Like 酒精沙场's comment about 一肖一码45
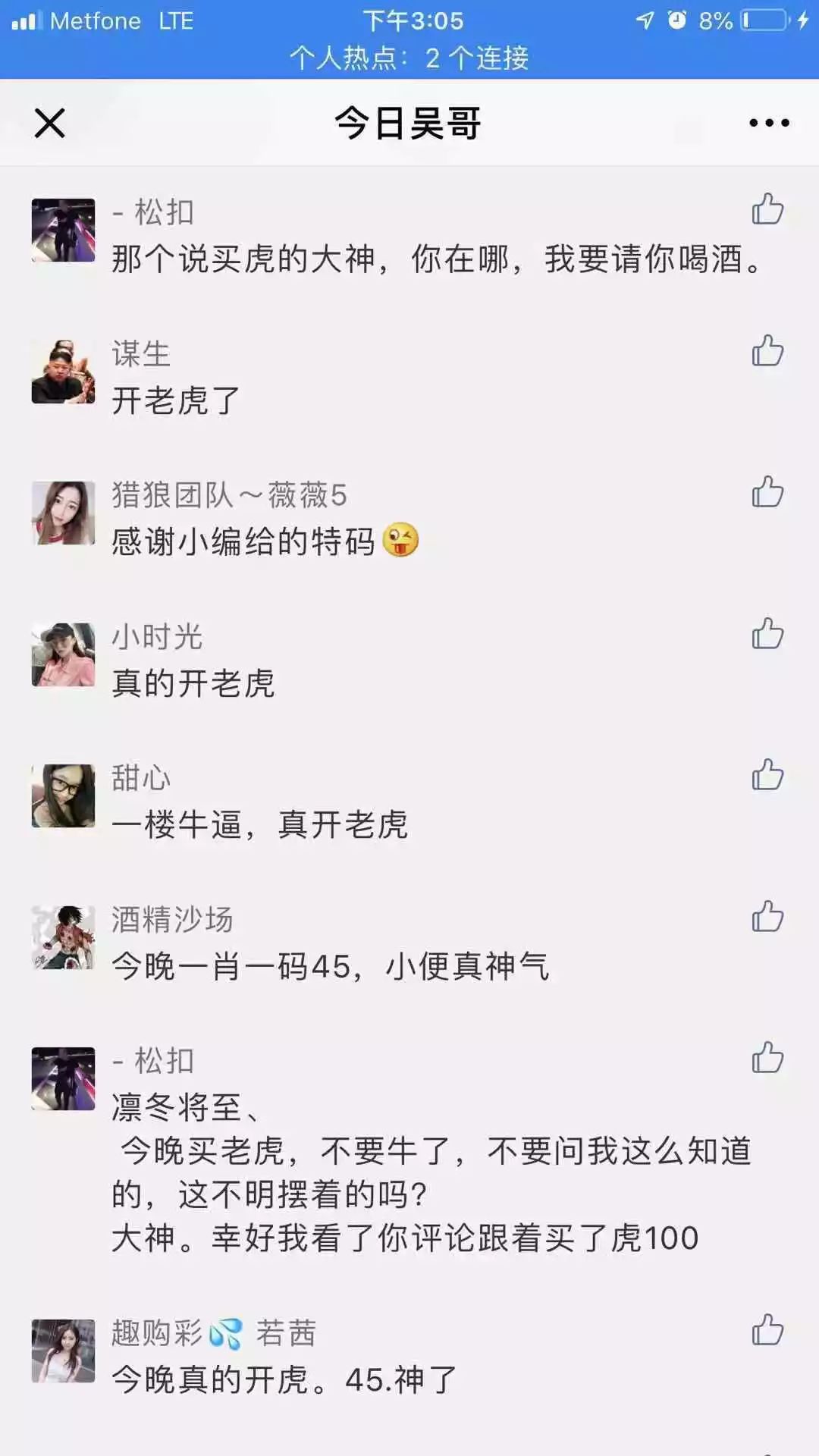819x1456 pixels. tap(767, 917)
